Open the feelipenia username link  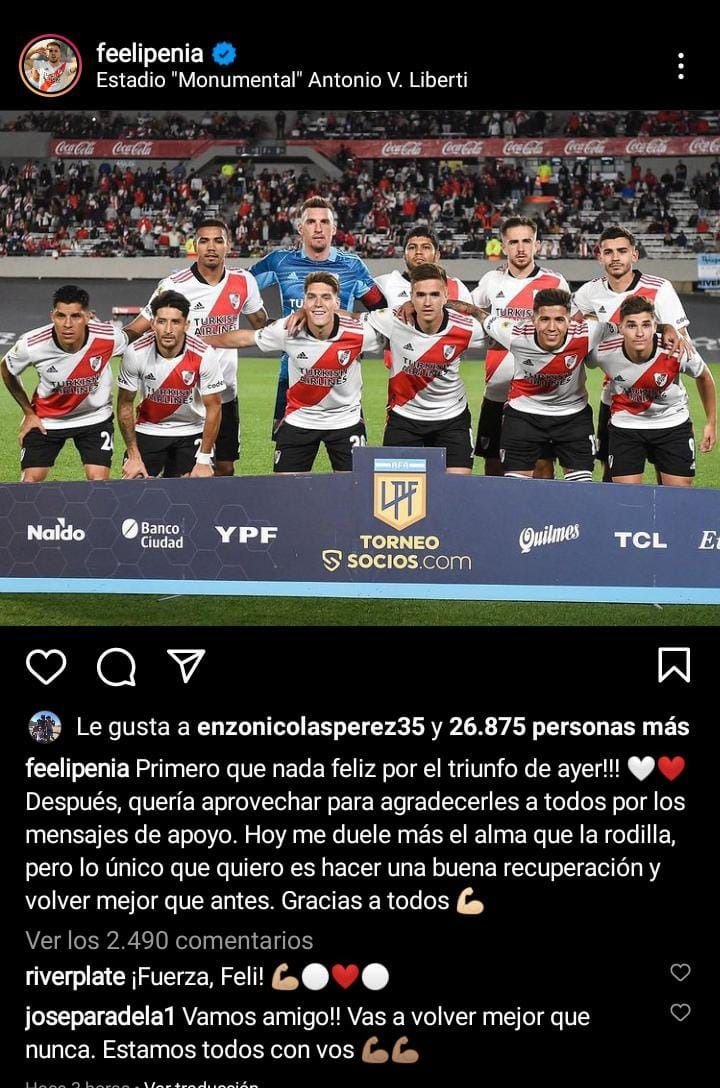click(x=150, y=53)
